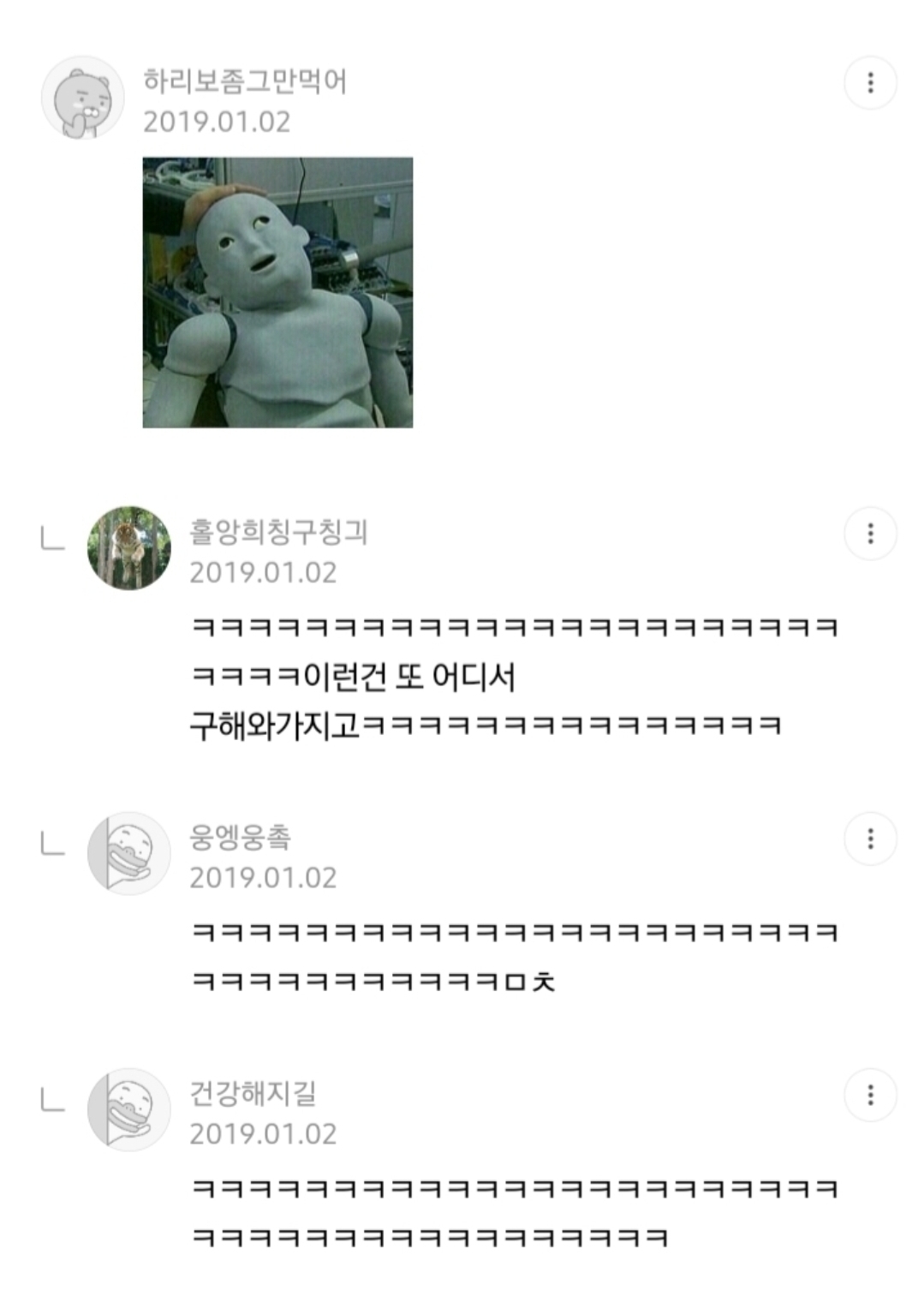Open 웅엥웅촉's profile avatar
The image size is (924, 1308).
[x=129, y=853]
